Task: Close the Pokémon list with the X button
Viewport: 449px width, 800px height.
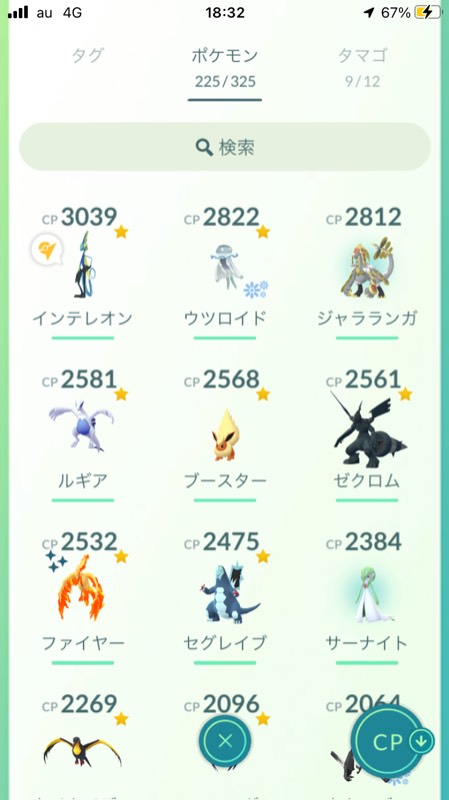Action: [225, 740]
